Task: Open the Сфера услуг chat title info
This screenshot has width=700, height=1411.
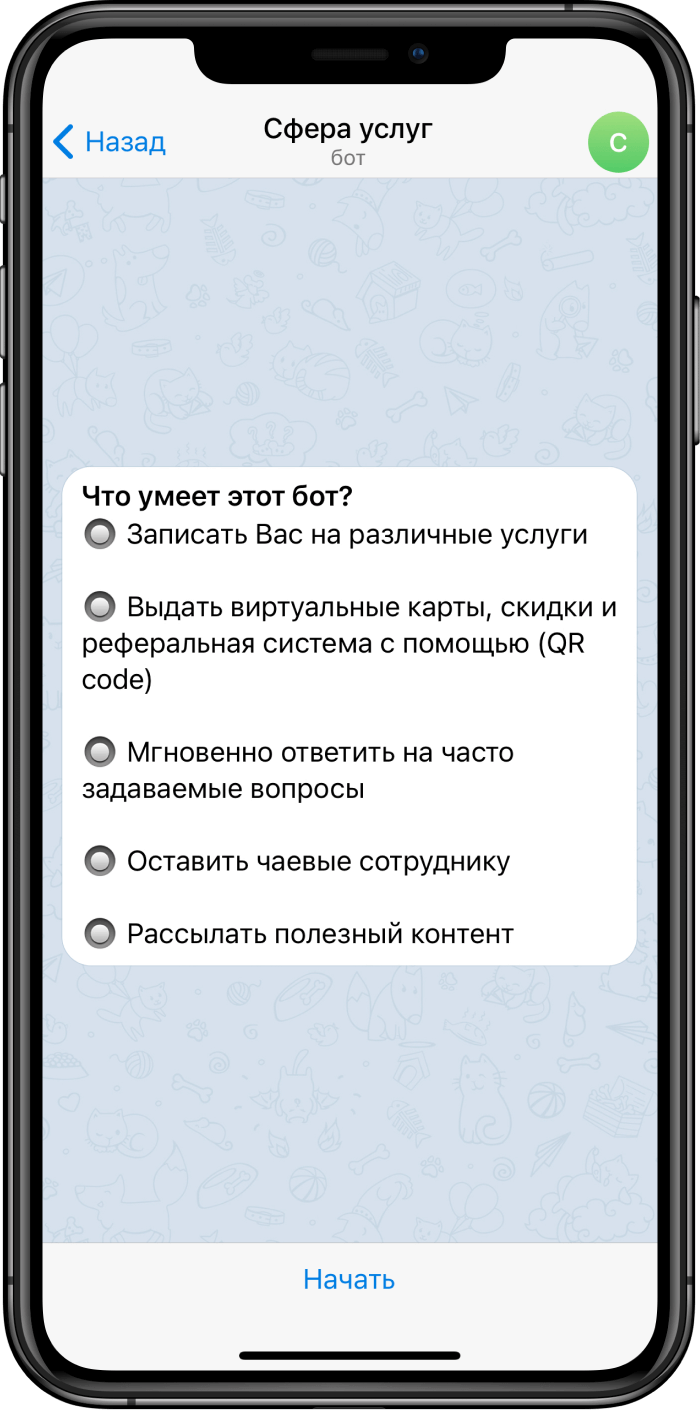Action: pyautogui.click(x=348, y=140)
